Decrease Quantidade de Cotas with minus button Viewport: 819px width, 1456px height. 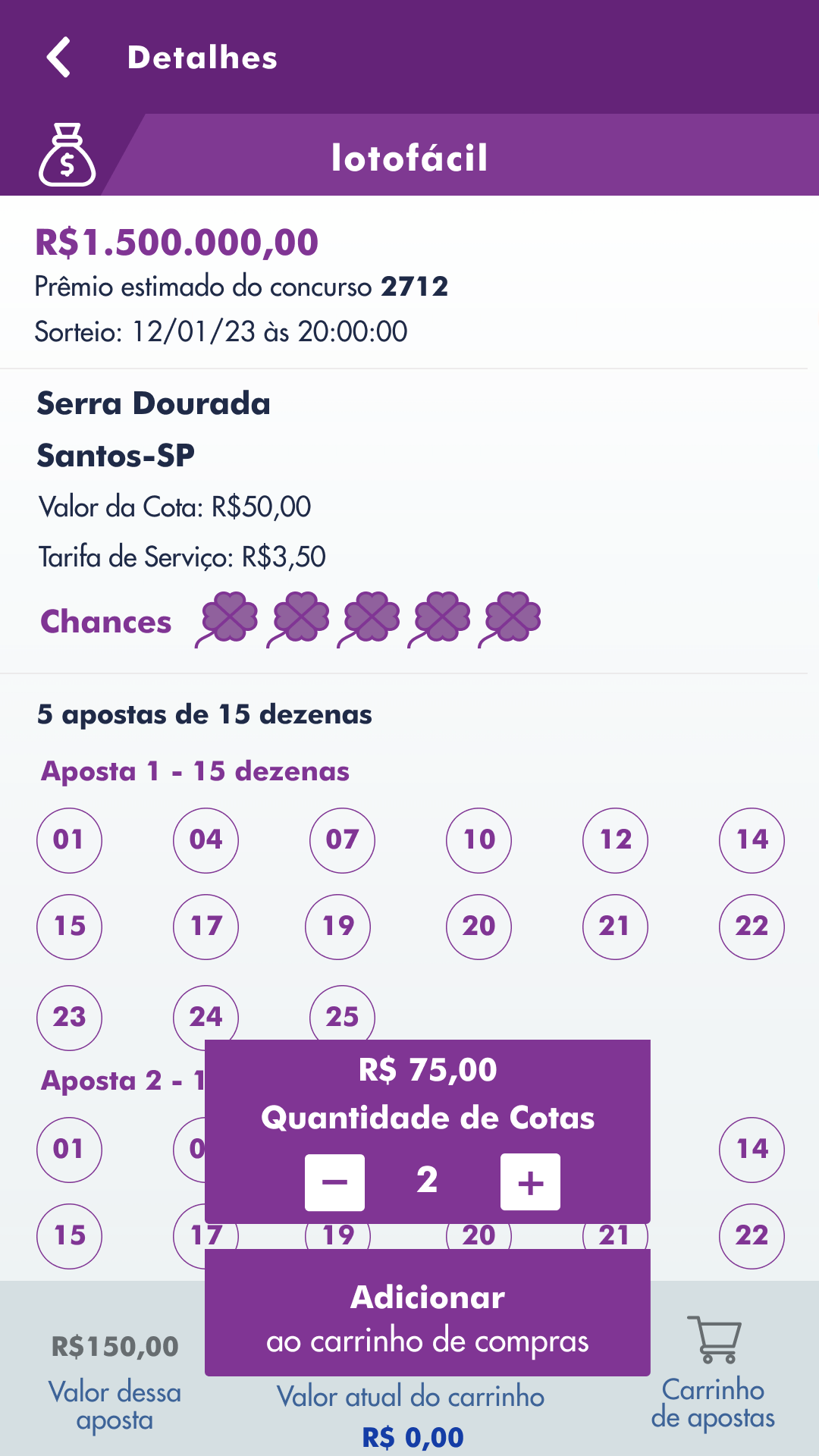coord(334,1181)
